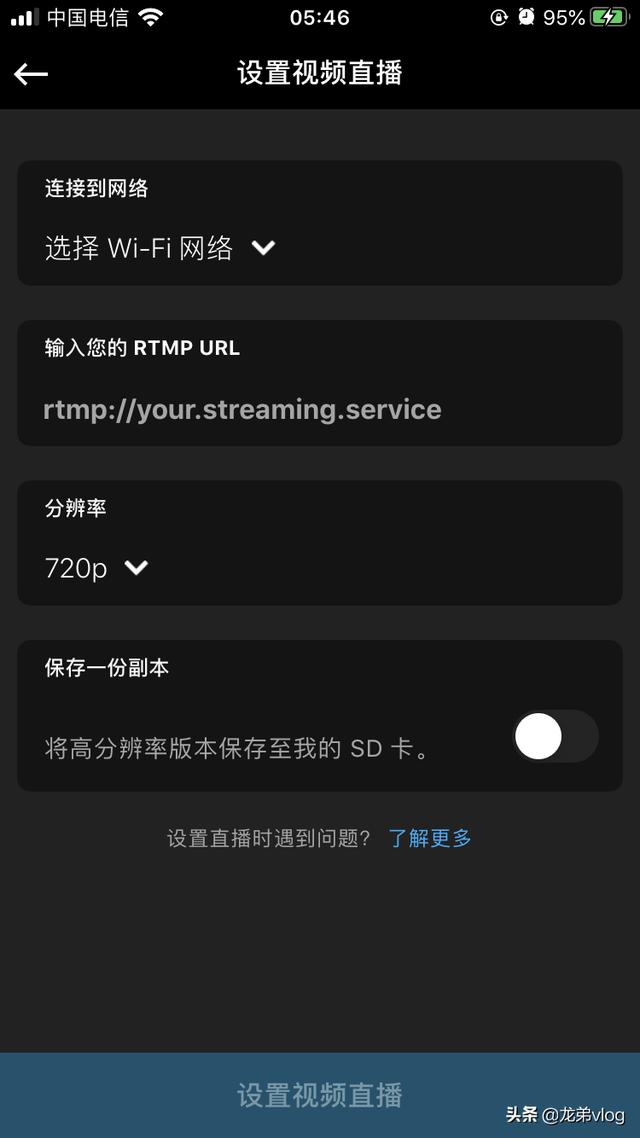
Task: Open the 了解更多 link
Action: point(430,839)
